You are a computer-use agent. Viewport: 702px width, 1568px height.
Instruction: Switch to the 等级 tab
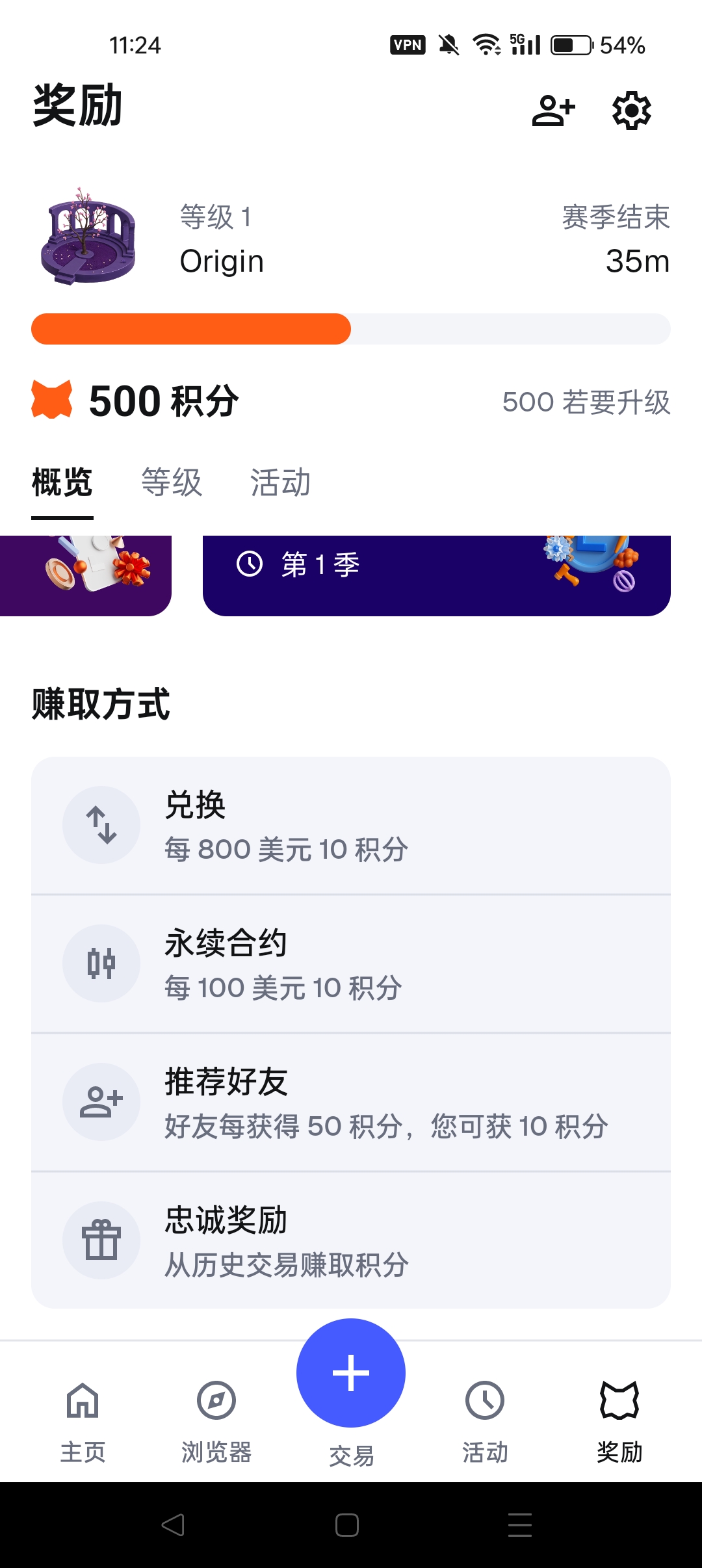pyautogui.click(x=172, y=482)
